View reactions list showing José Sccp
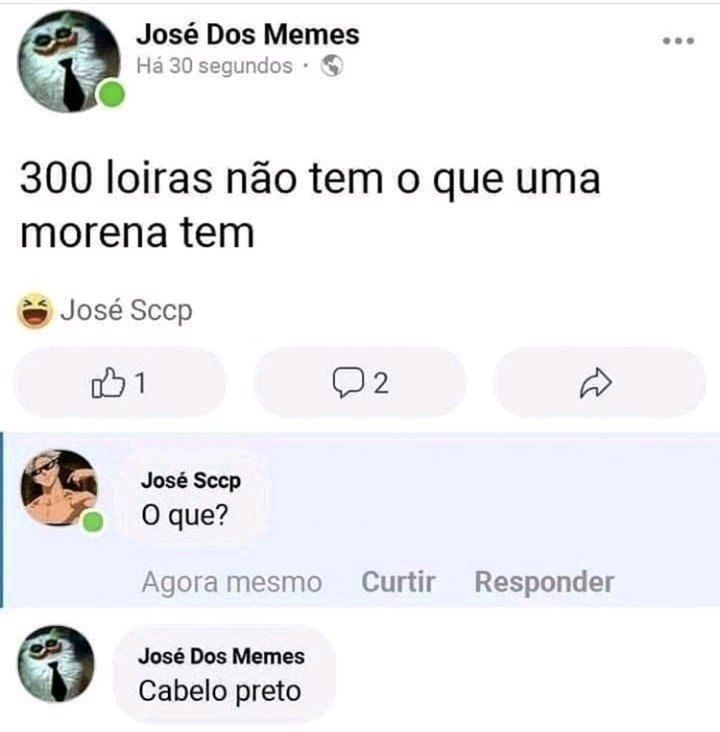This screenshot has height=732, width=720. pyautogui.click(x=105, y=310)
